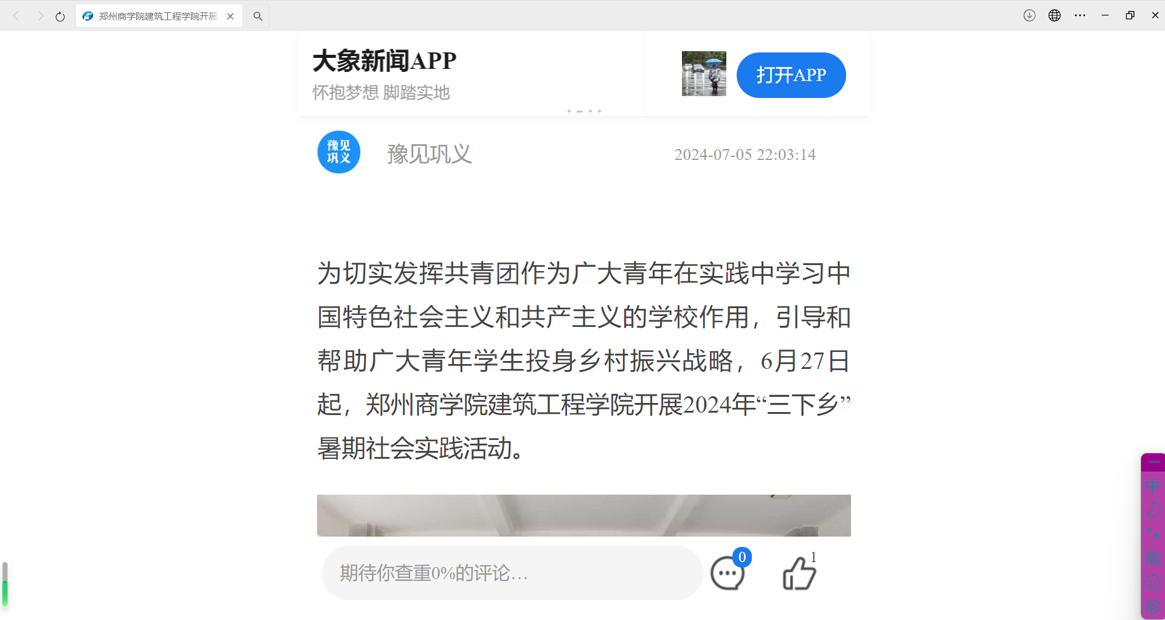Like this article with thumbs up
1165x620 pixels.
tap(798, 574)
